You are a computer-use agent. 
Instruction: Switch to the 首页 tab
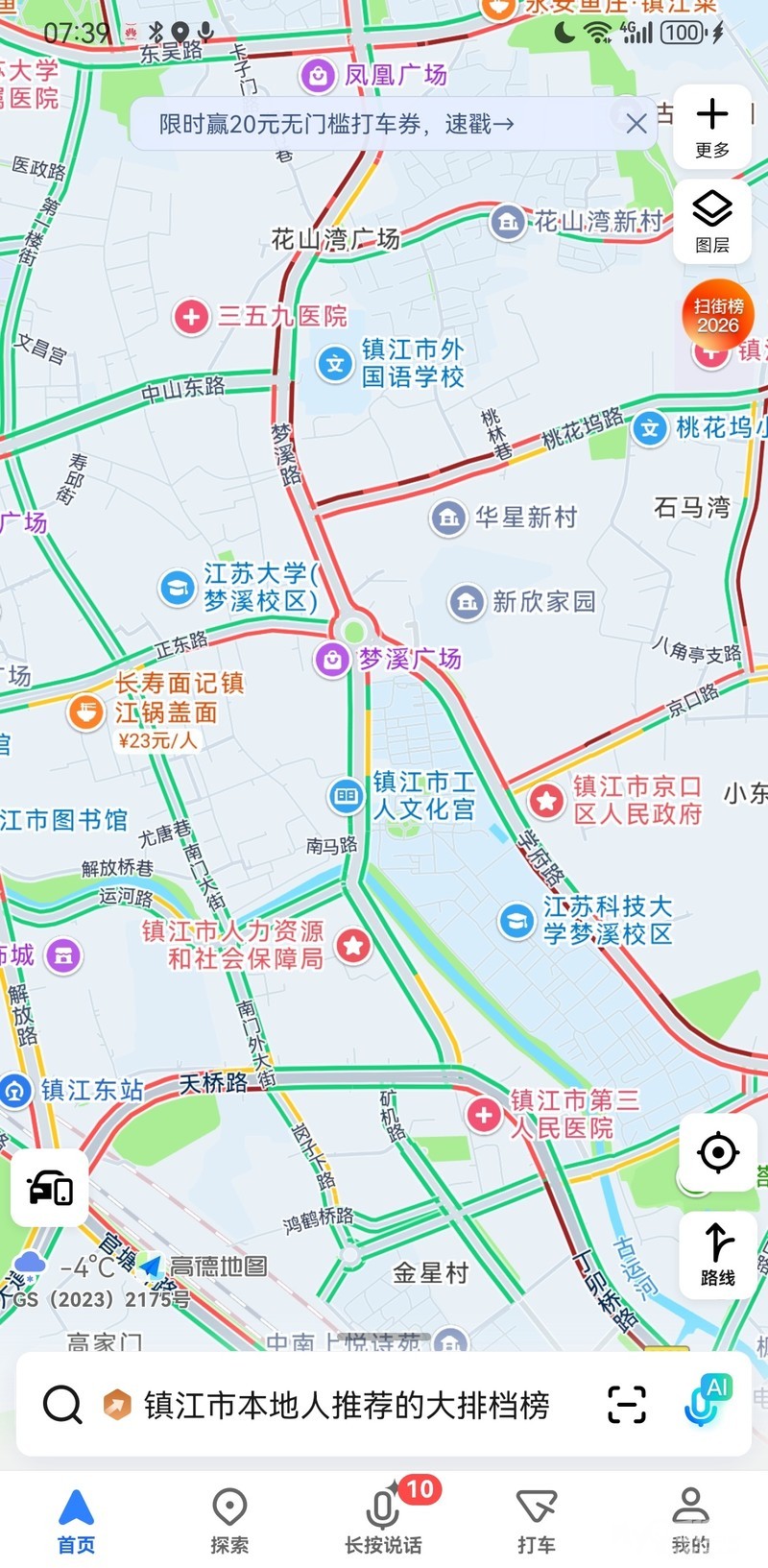coord(77,1520)
